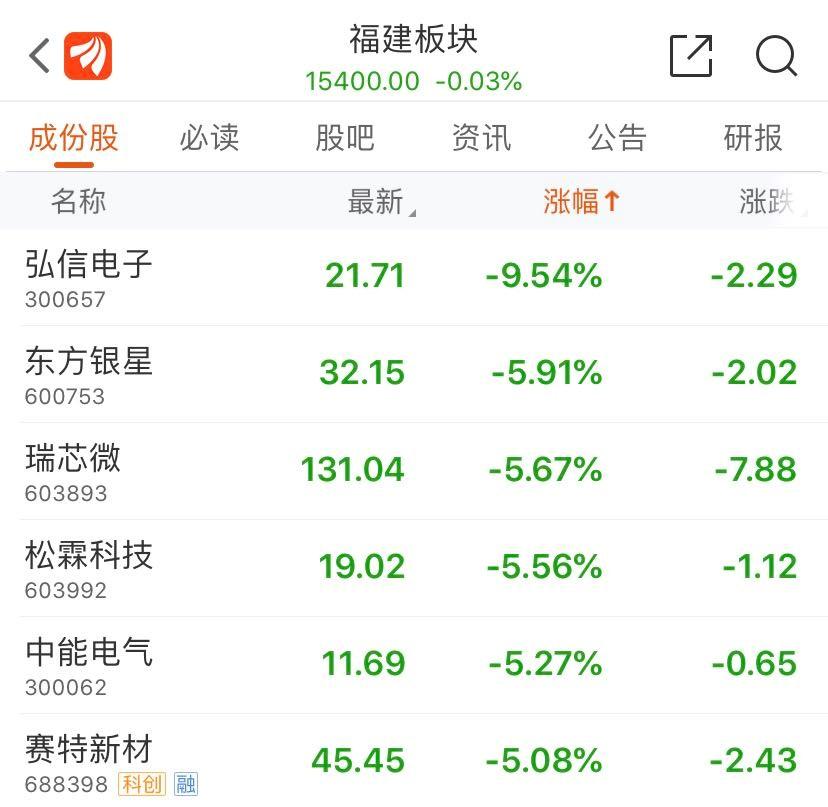Image resolution: width=828 pixels, height=807 pixels.
Task: Select the 公告 tab
Action: click(617, 138)
